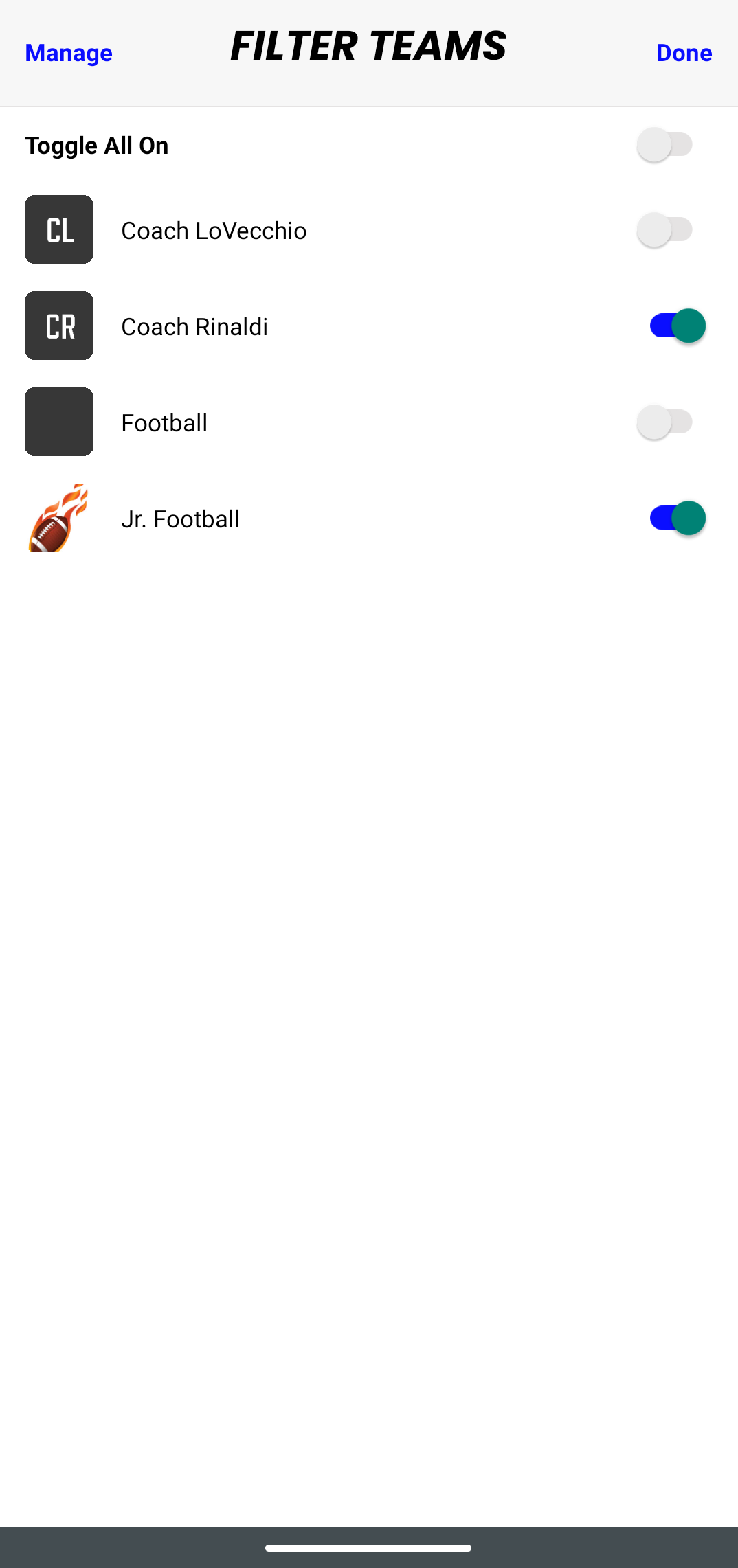This screenshot has height=1568, width=738.
Task: Disable the Coach Rinaldi team filter
Action: coord(678,326)
